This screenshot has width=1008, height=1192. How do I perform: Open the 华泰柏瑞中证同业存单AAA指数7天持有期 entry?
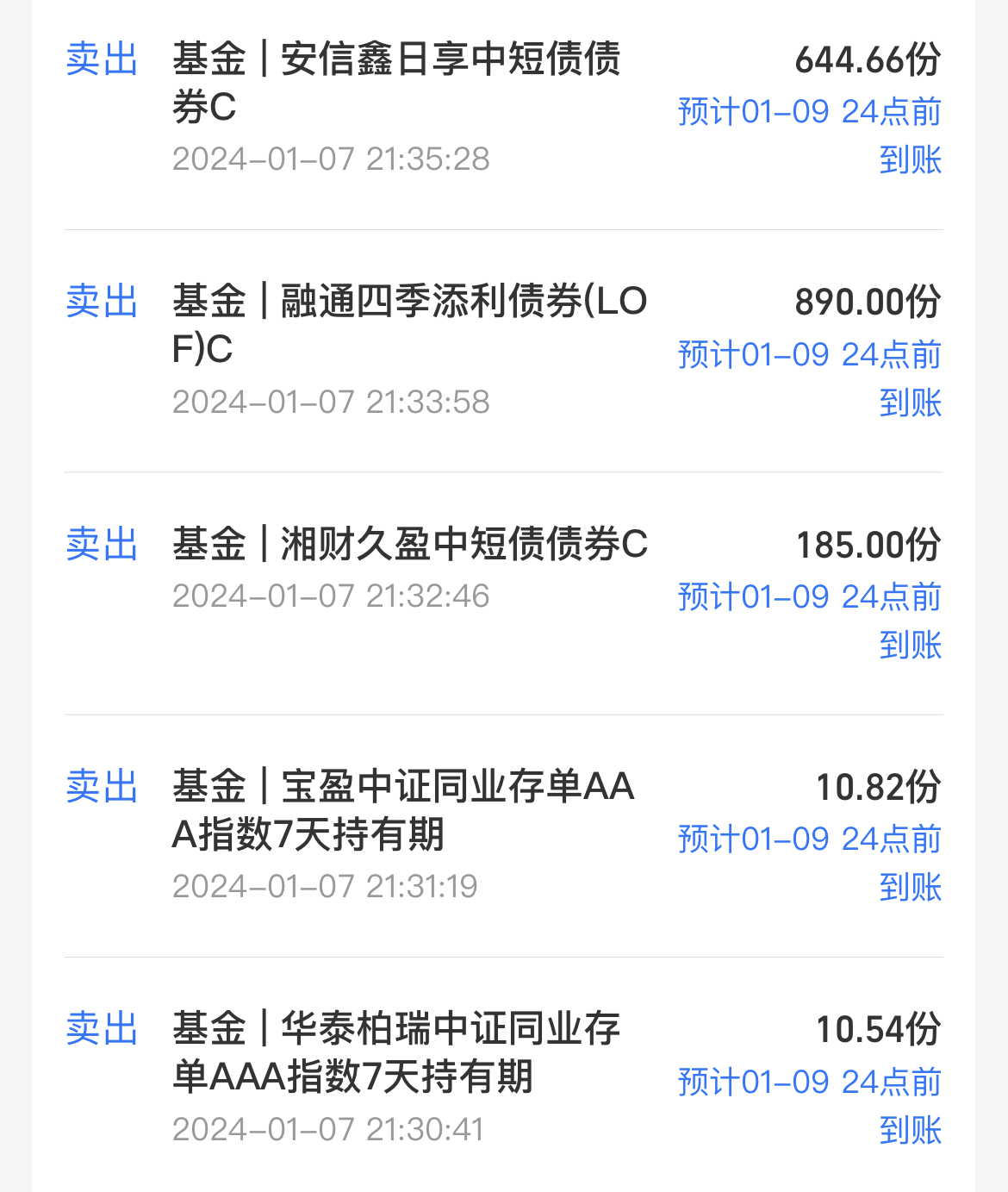pyautogui.click(x=398, y=1052)
